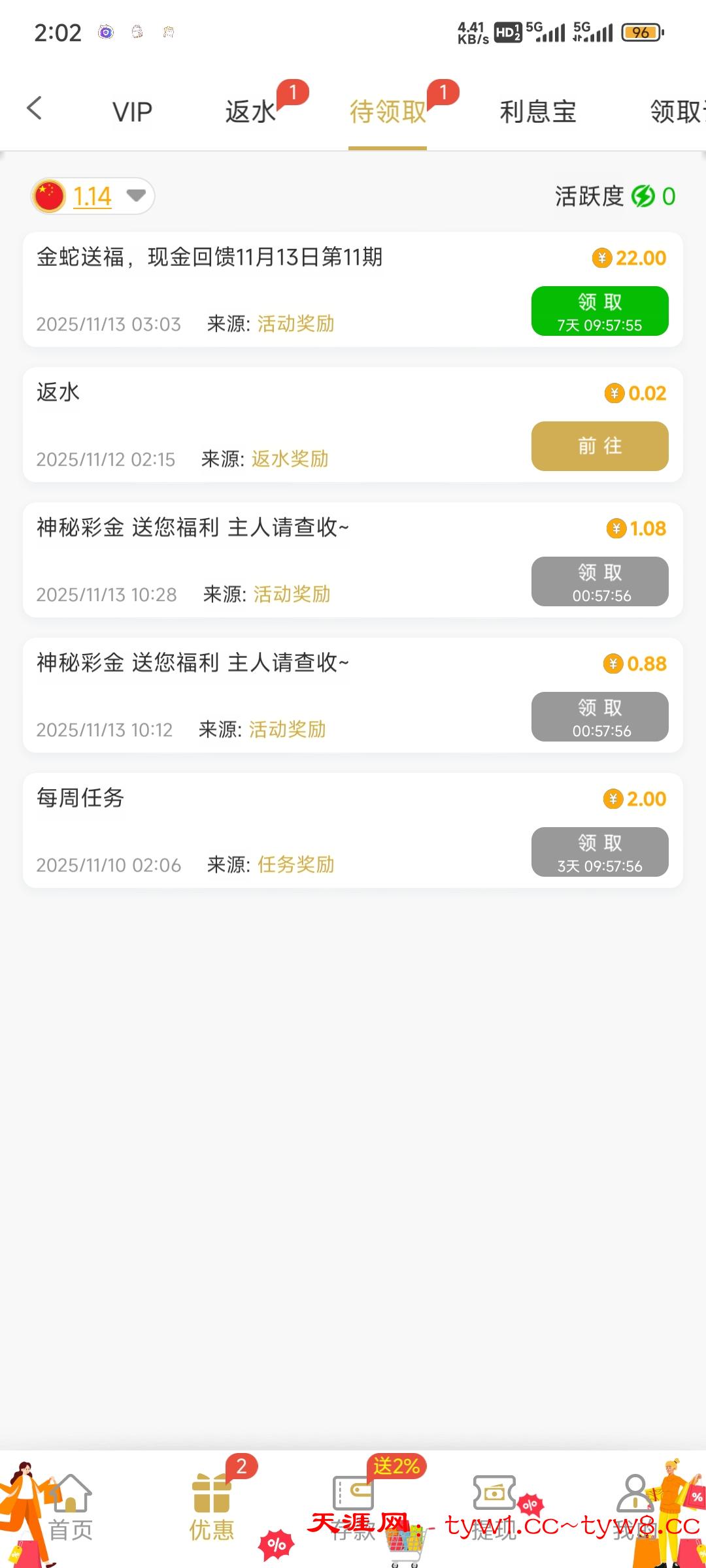Image resolution: width=706 pixels, height=1568 pixels.
Task: Claim the 1.08 神秘彩金 reward
Action: (x=599, y=581)
